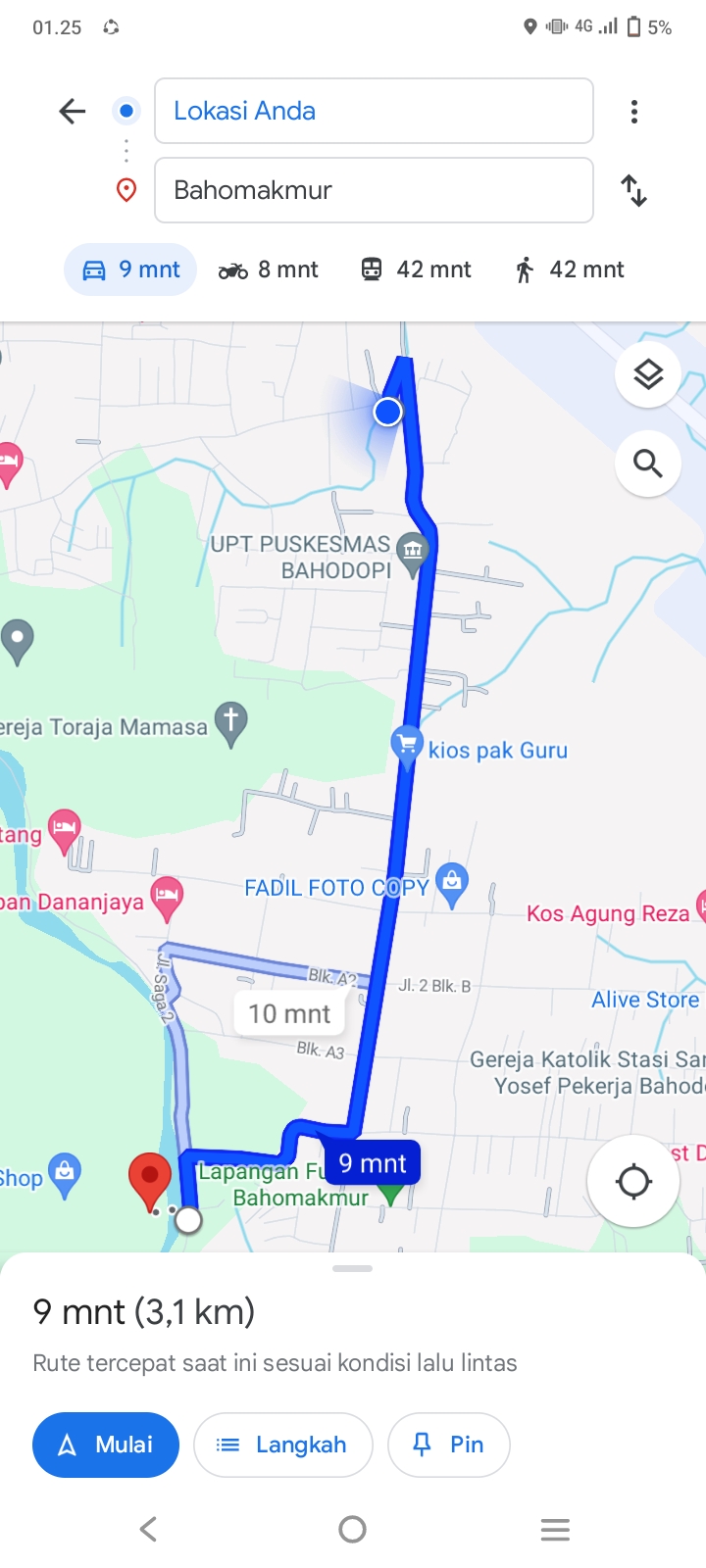This screenshot has height=1568, width=706.
Task: Tap the system home button
Action: coord(352,1529)
